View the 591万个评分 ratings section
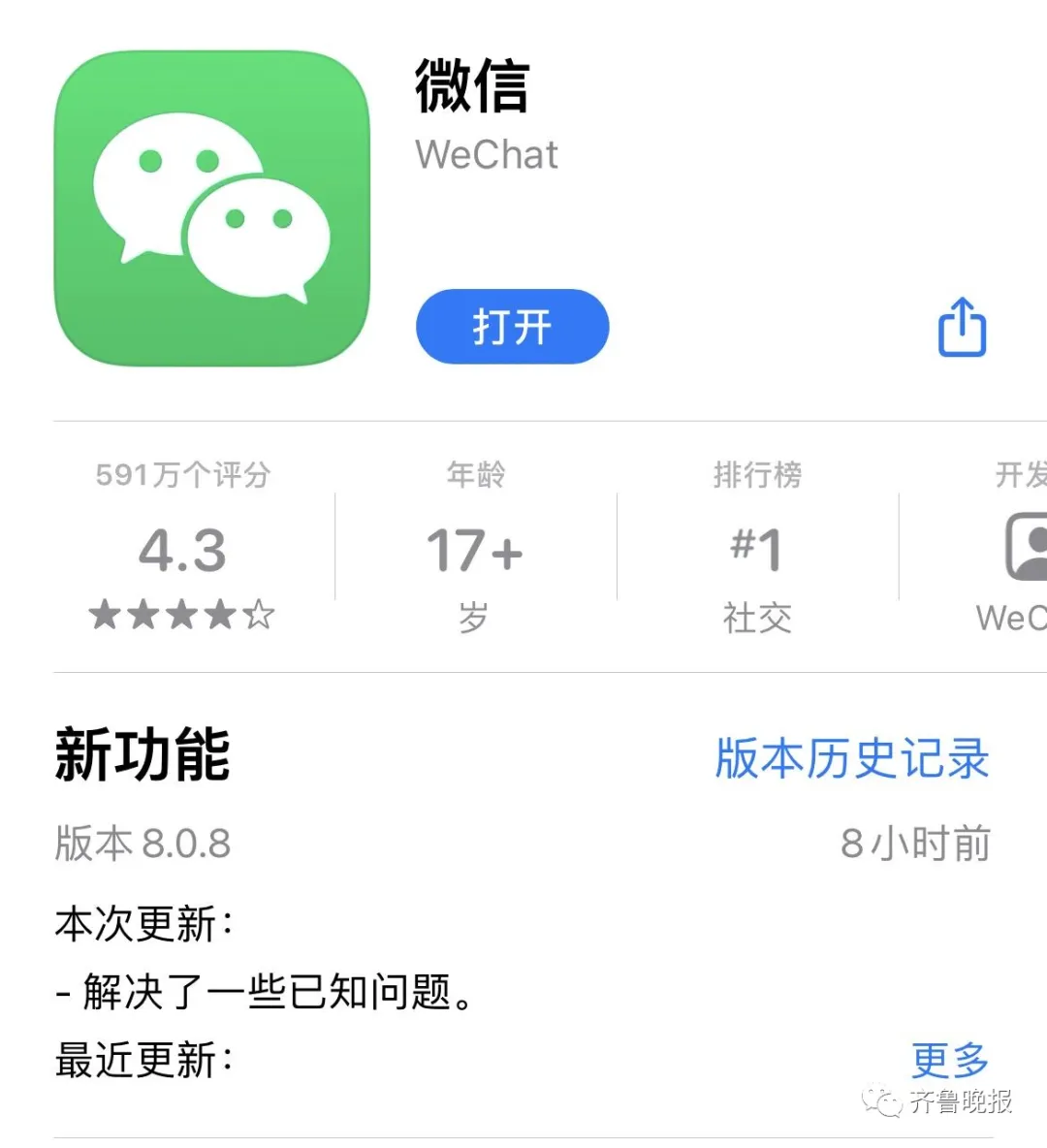Viewport: 1047px width, 1148px height. [x=182, y=549]
